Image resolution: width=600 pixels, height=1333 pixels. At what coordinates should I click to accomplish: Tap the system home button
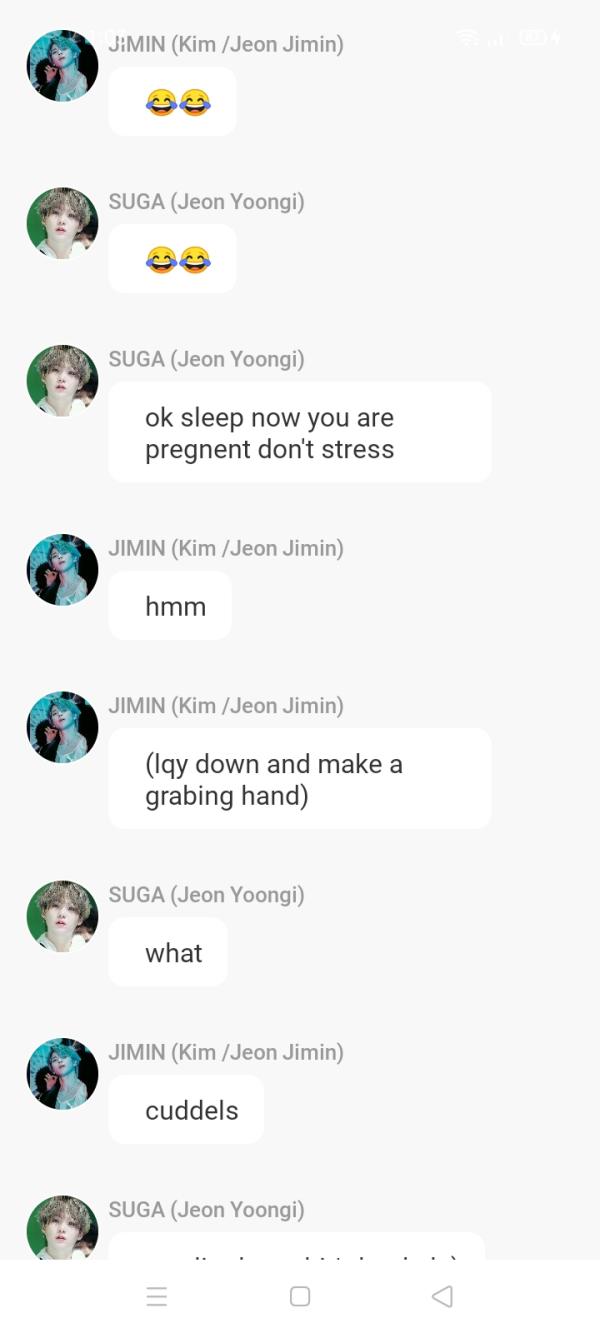coord(300,1296)
